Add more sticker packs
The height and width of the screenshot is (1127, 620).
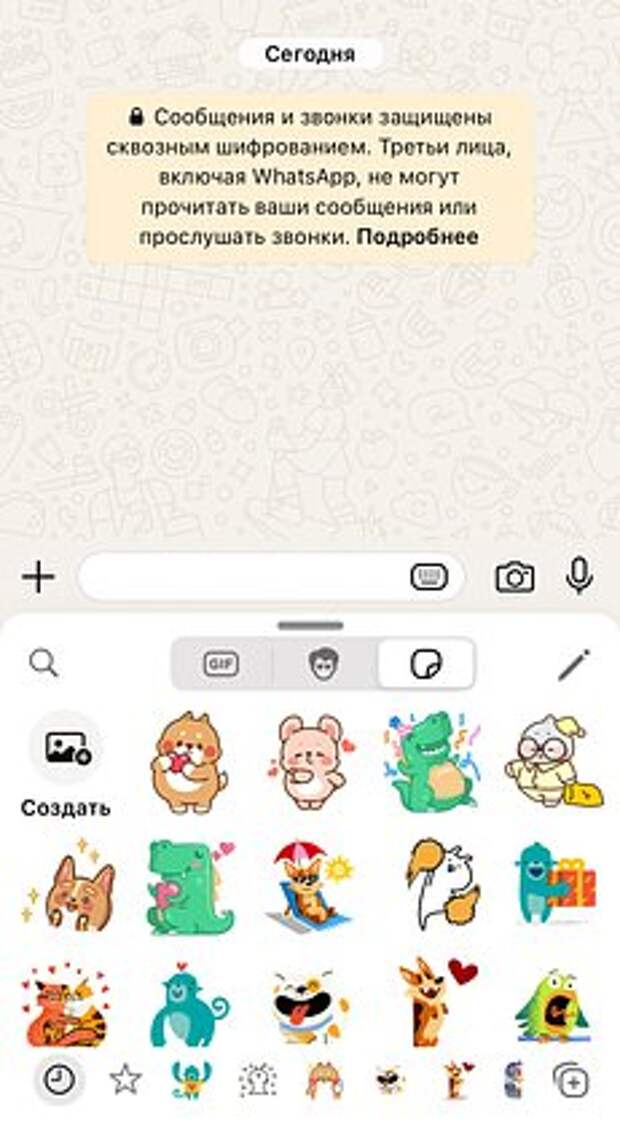[x=571, y=1080]
